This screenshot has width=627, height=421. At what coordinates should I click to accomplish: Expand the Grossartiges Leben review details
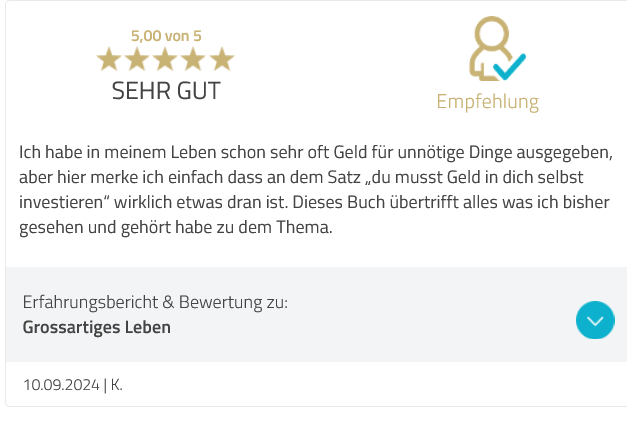point(595,320)
